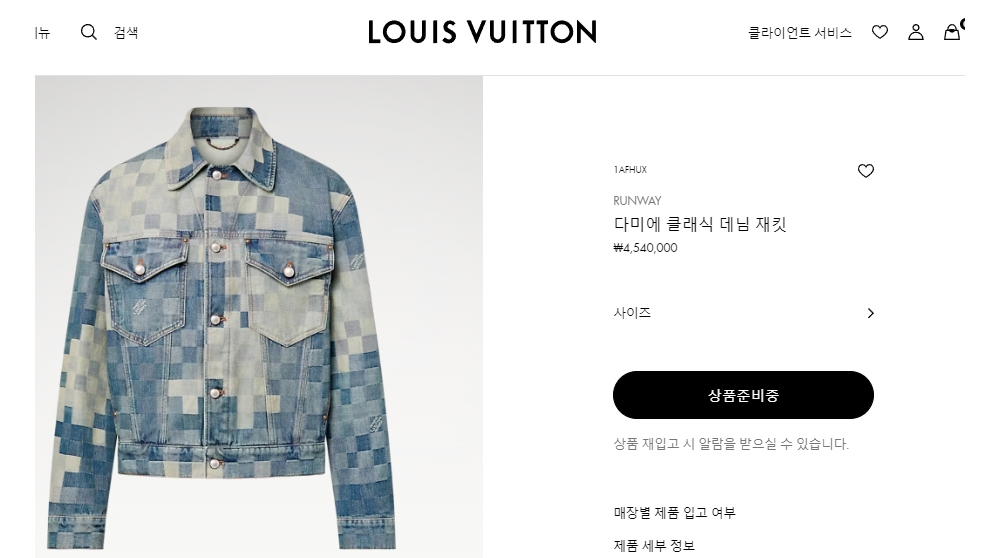Open the shopping bag
The image size is (1000, 558).
(952, 32)
